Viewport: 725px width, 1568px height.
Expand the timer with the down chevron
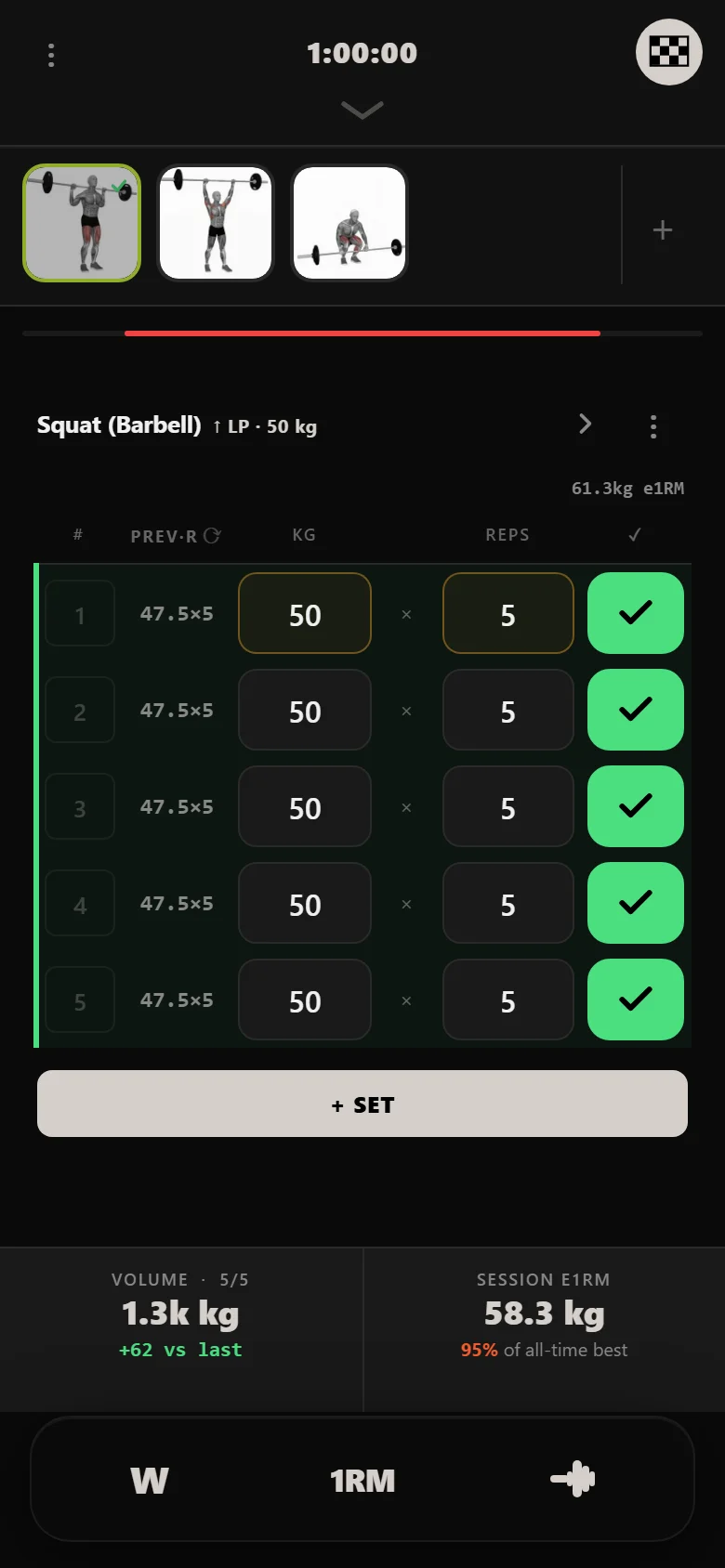click(x=362, y=111)
